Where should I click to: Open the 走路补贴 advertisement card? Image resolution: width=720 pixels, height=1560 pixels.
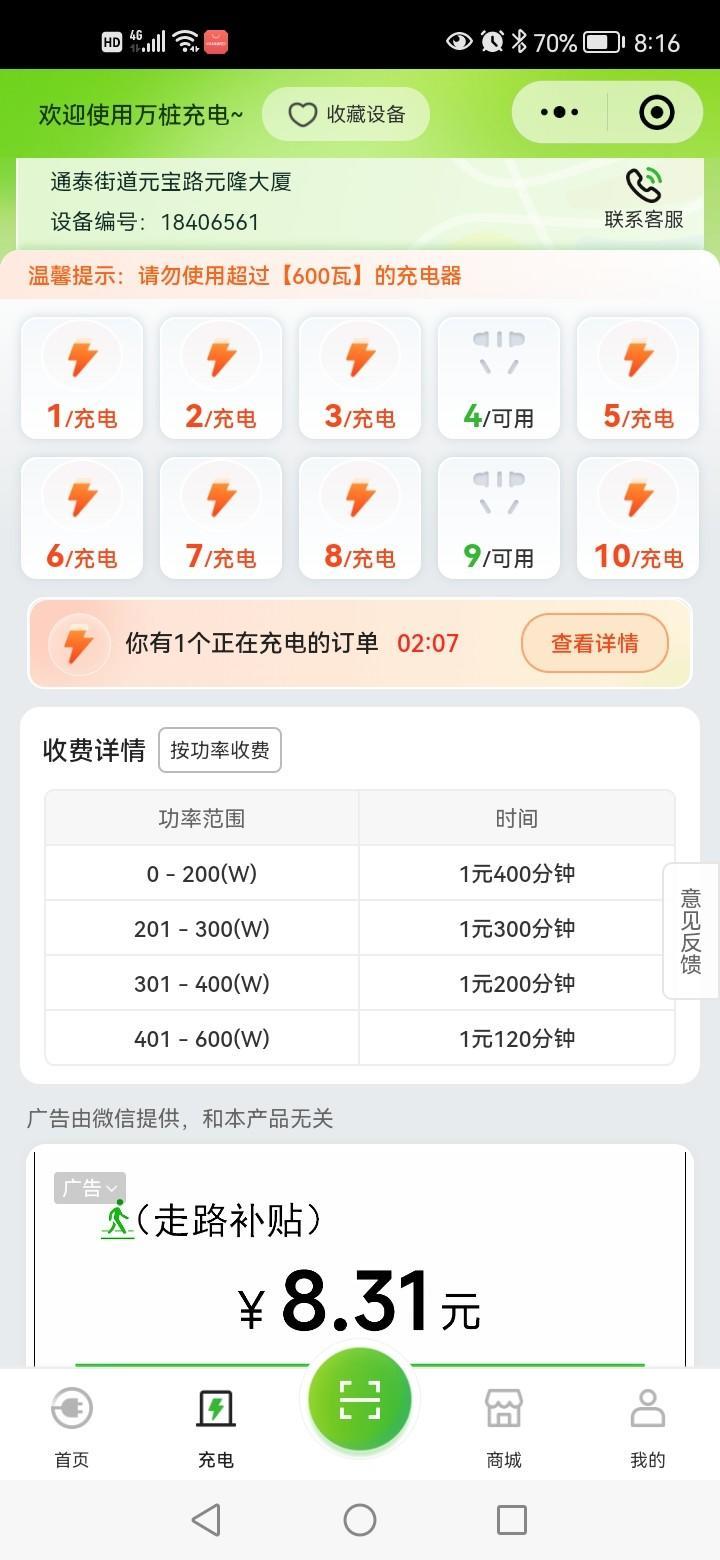[360, 1270]
